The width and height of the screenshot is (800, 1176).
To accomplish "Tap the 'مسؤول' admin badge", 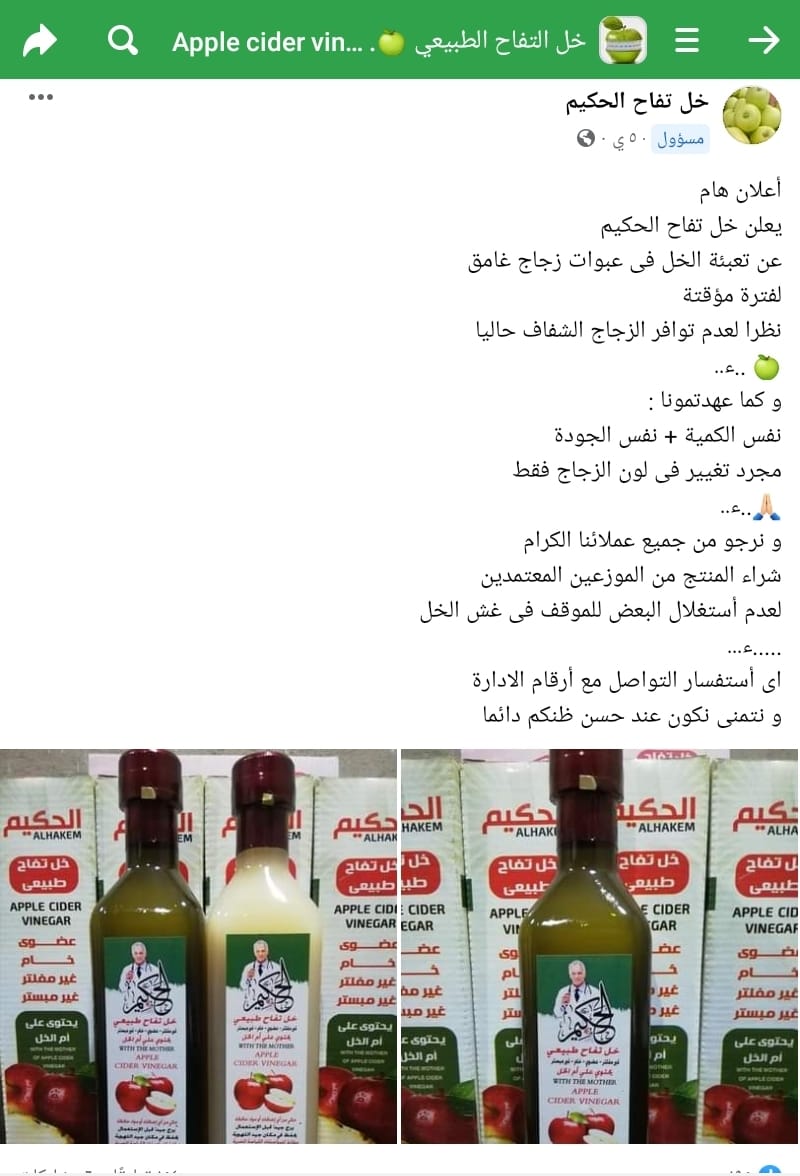I will pos(681,137).
